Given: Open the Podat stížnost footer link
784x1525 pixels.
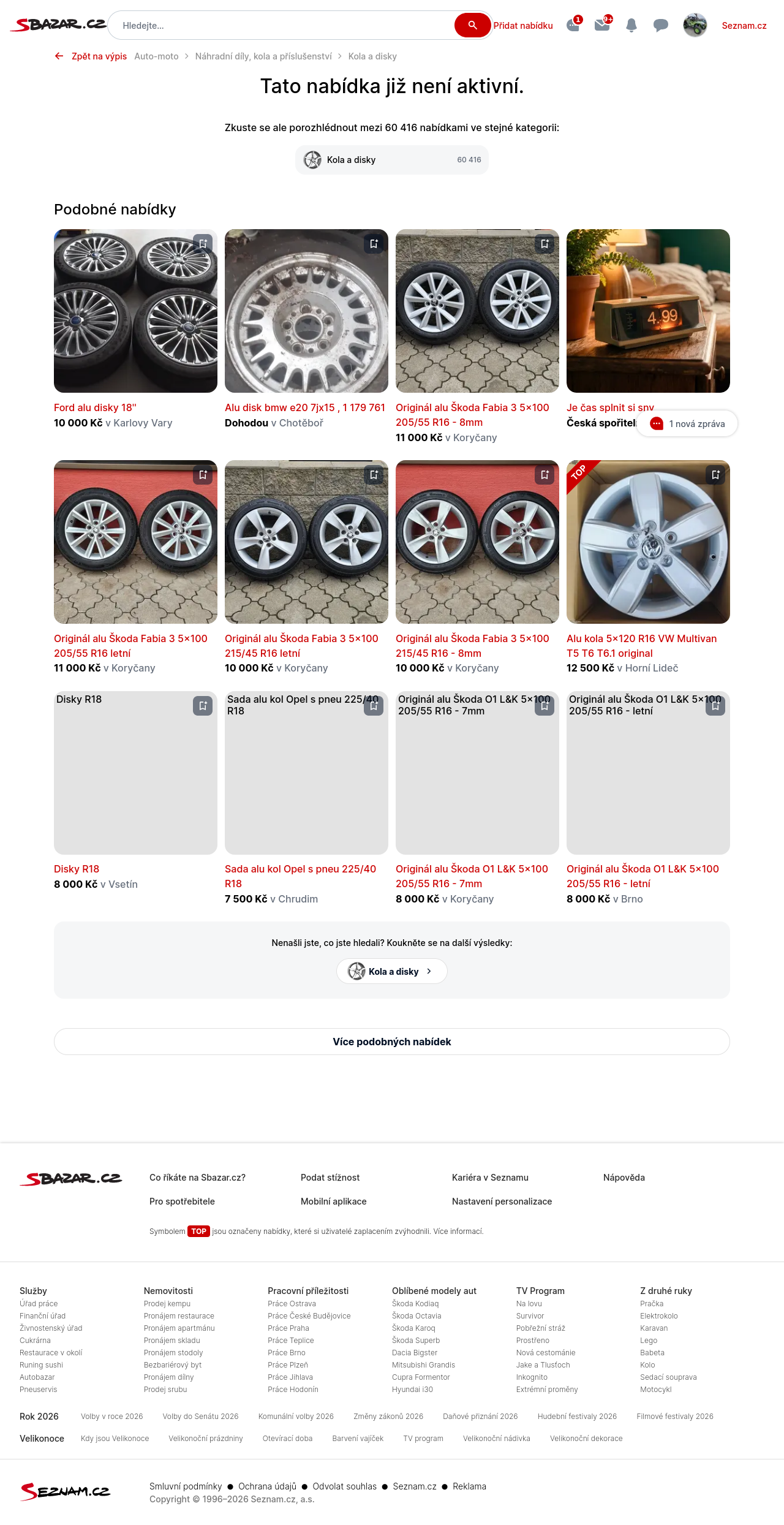Looking at the screenshot, I should (330, 1178).
